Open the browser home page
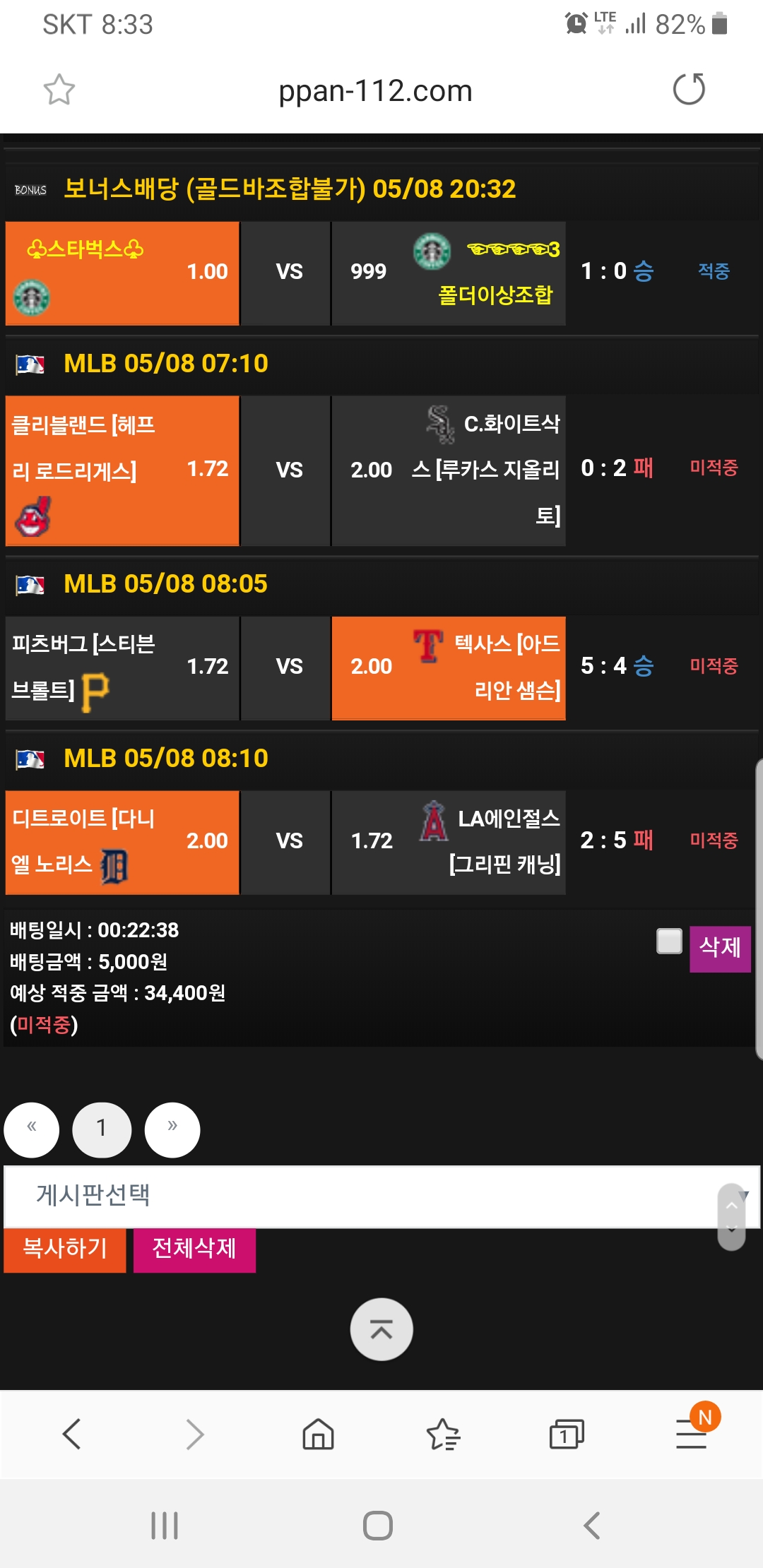Viewport: 763px width, 1568px height. [318, 1435]
